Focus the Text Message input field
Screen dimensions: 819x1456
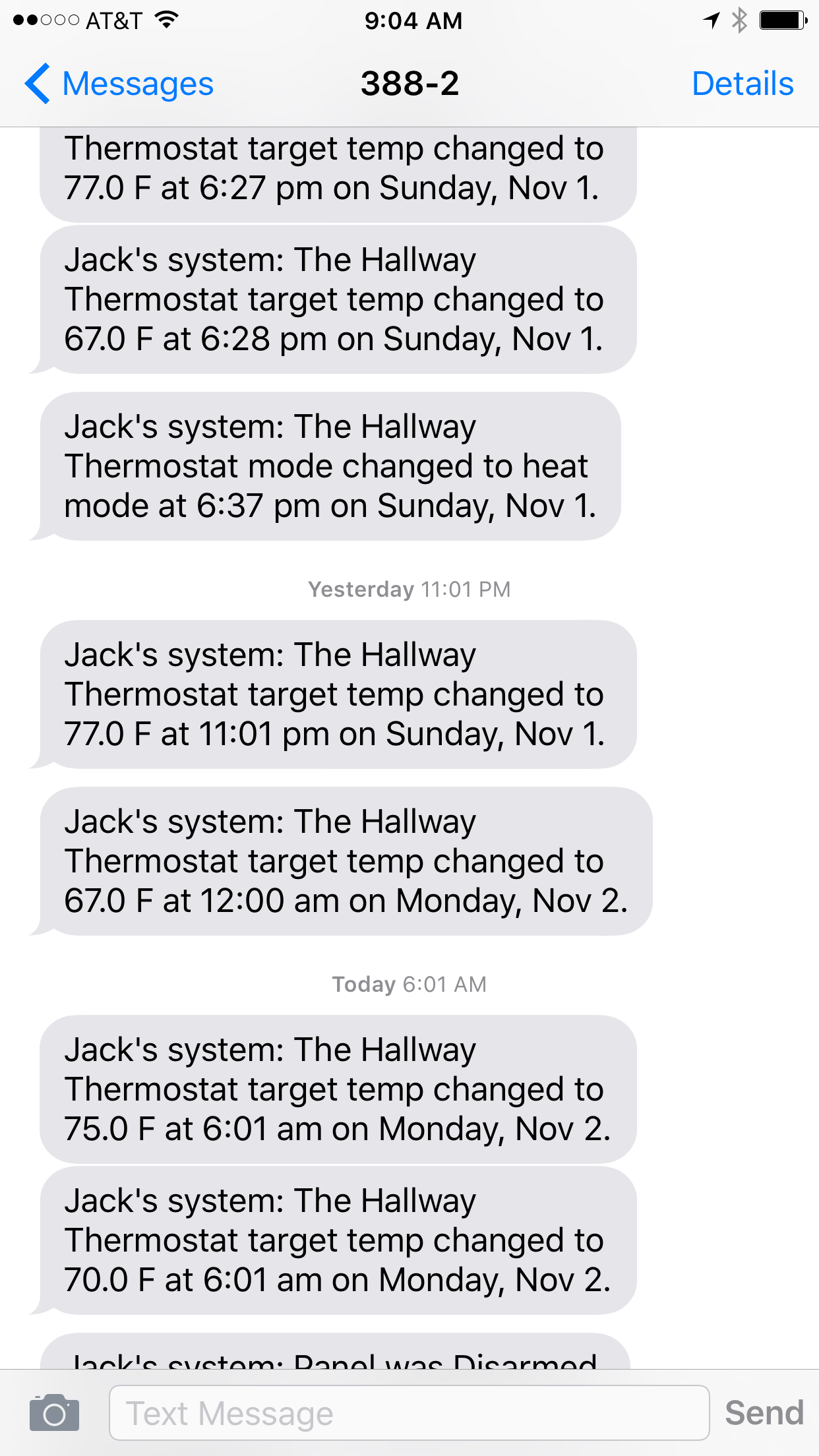pyautogui.click(x=409, y=1412)
